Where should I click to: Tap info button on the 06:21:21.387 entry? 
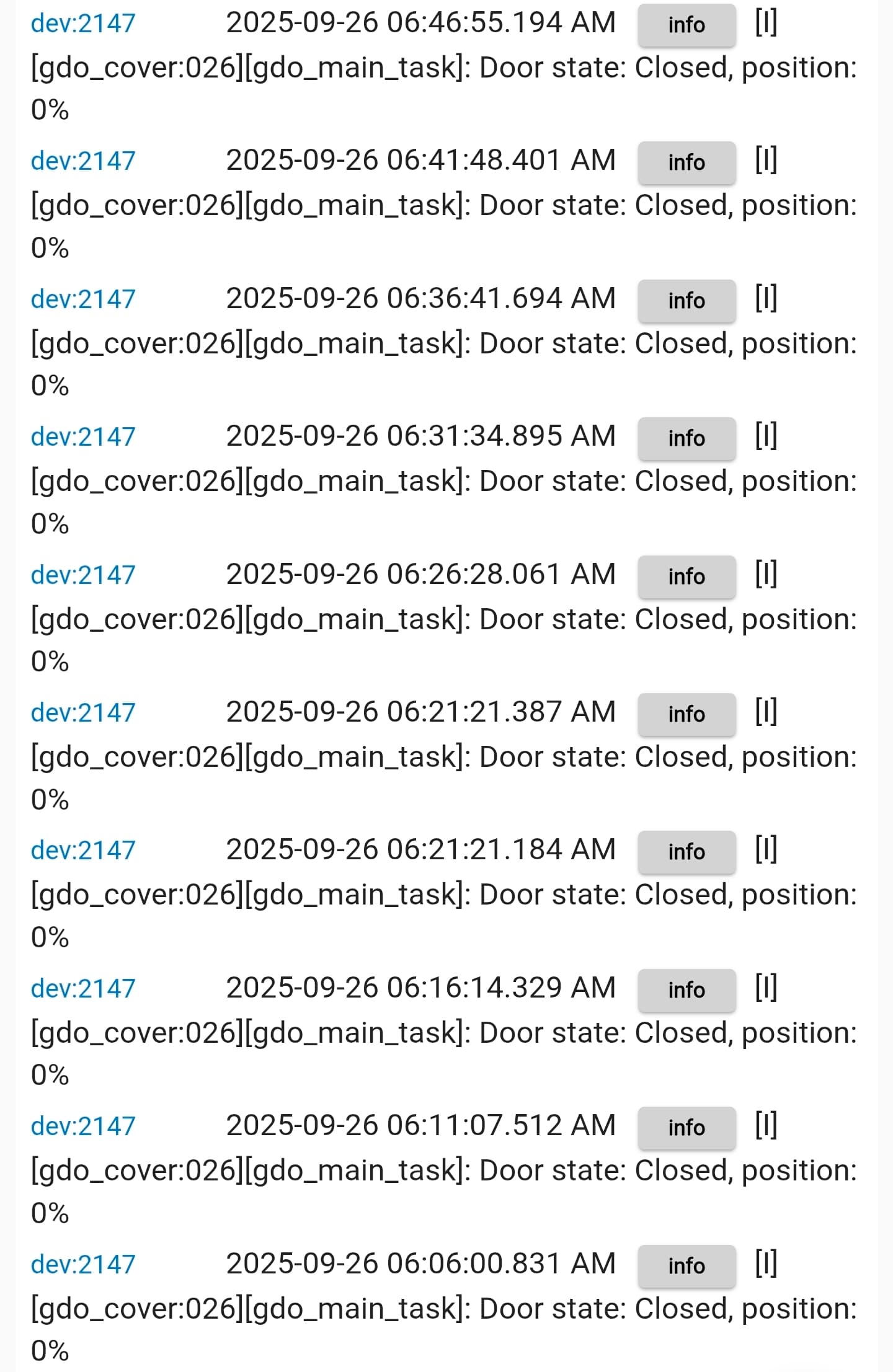click(x=686, y=714)
